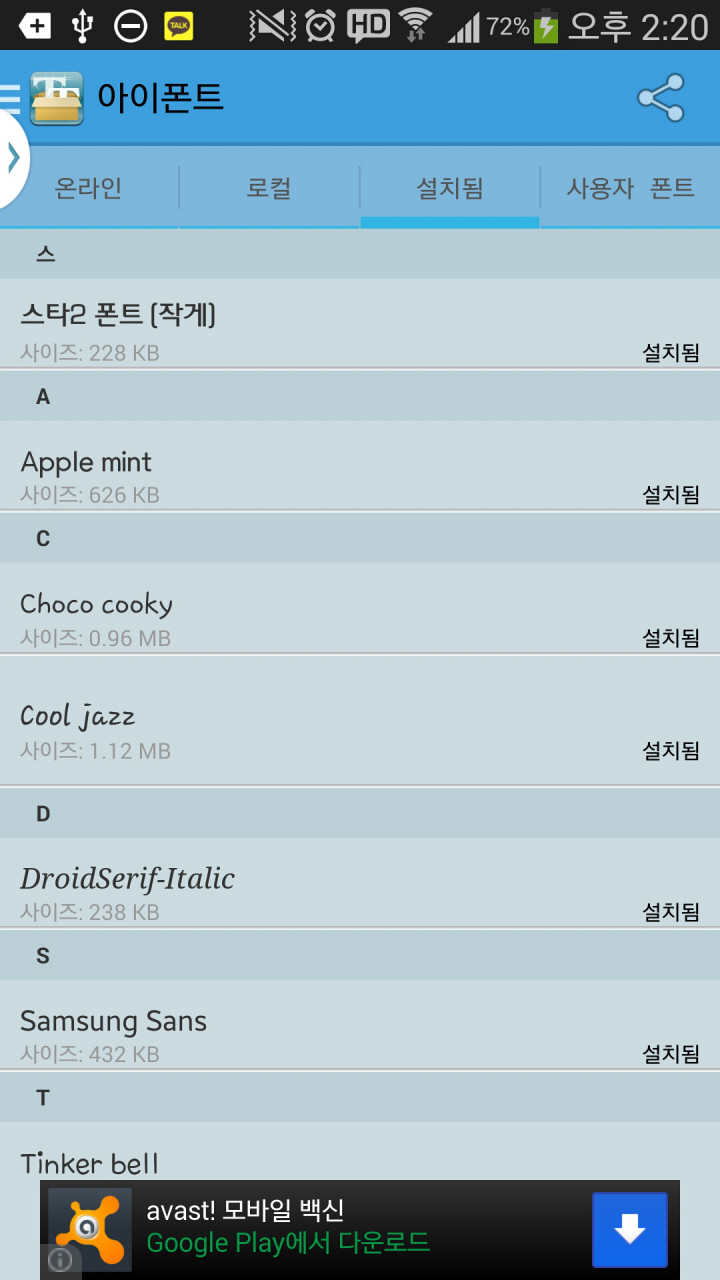Image resolution: width=720 pixels, height=1280 pixels.
Task: Open the Apple mint font
Action: click(360, 467)
